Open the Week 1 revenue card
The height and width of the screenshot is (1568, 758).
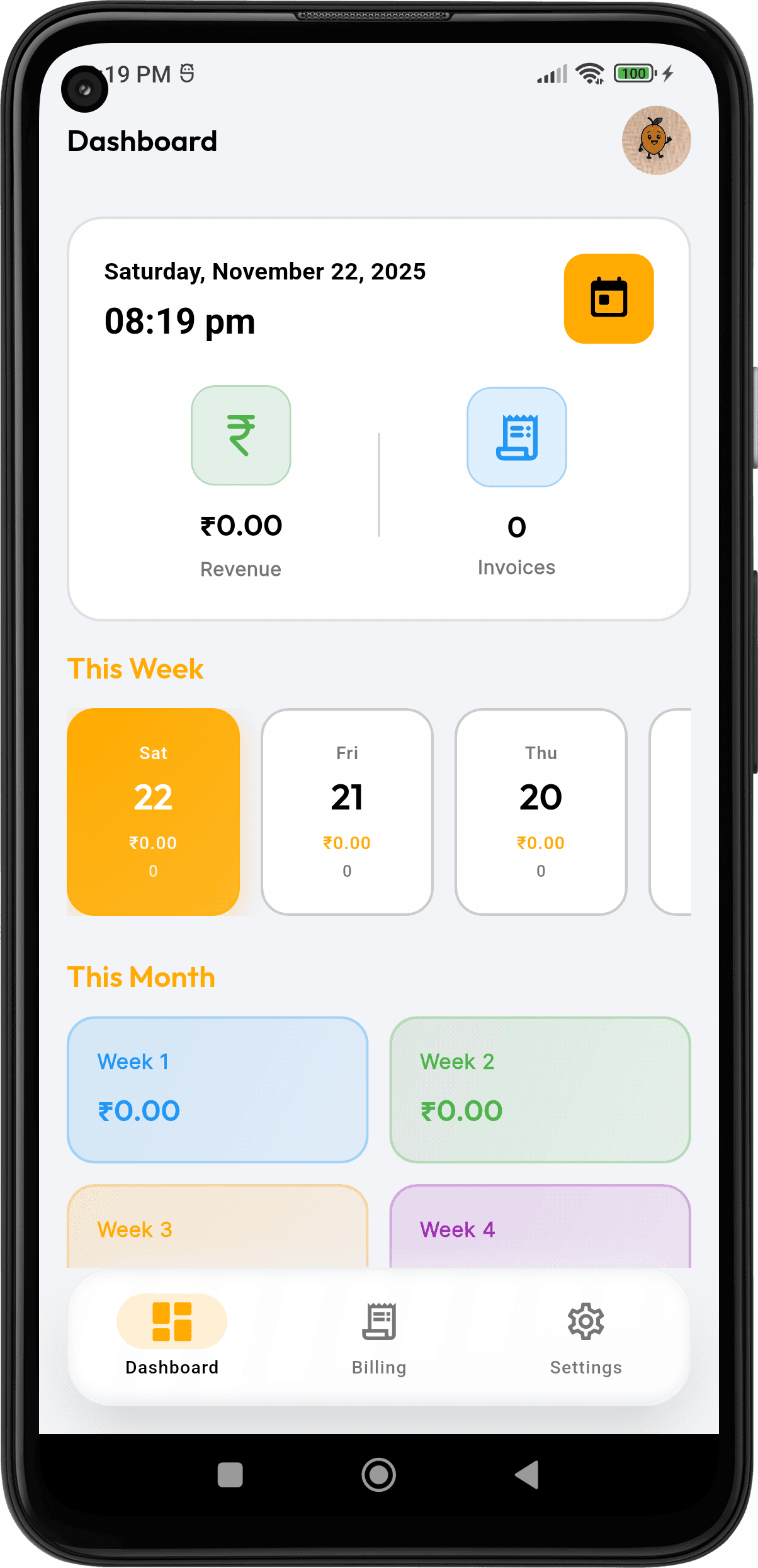[x=217, y=1089]
